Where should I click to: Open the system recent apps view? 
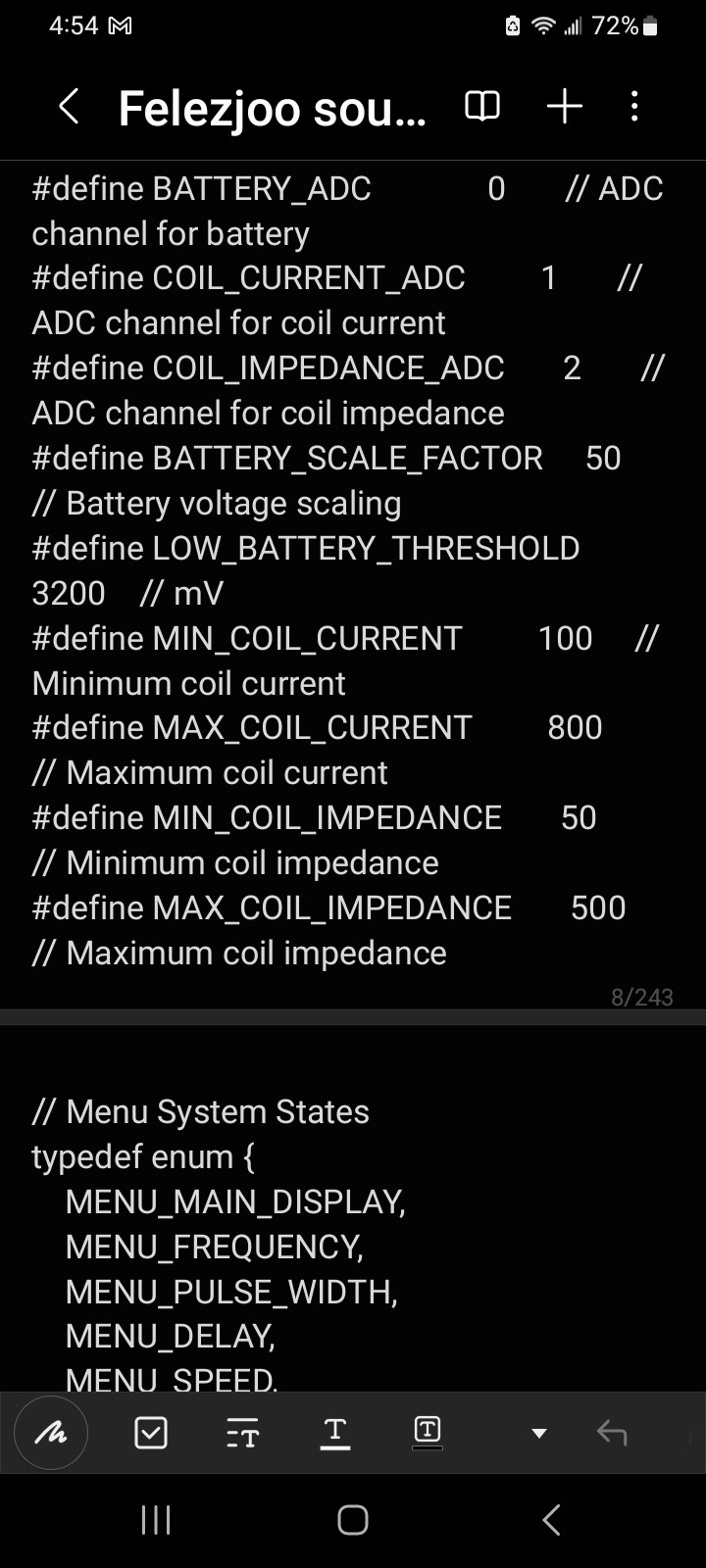[156, 1520]
